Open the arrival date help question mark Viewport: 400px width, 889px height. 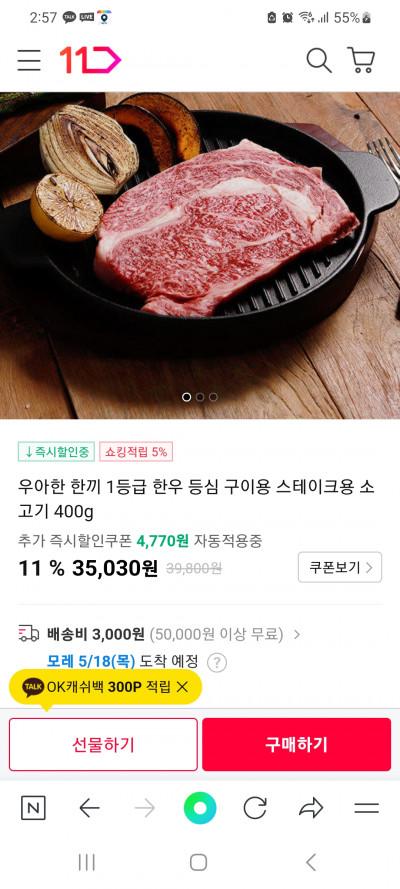coord(217,662)
